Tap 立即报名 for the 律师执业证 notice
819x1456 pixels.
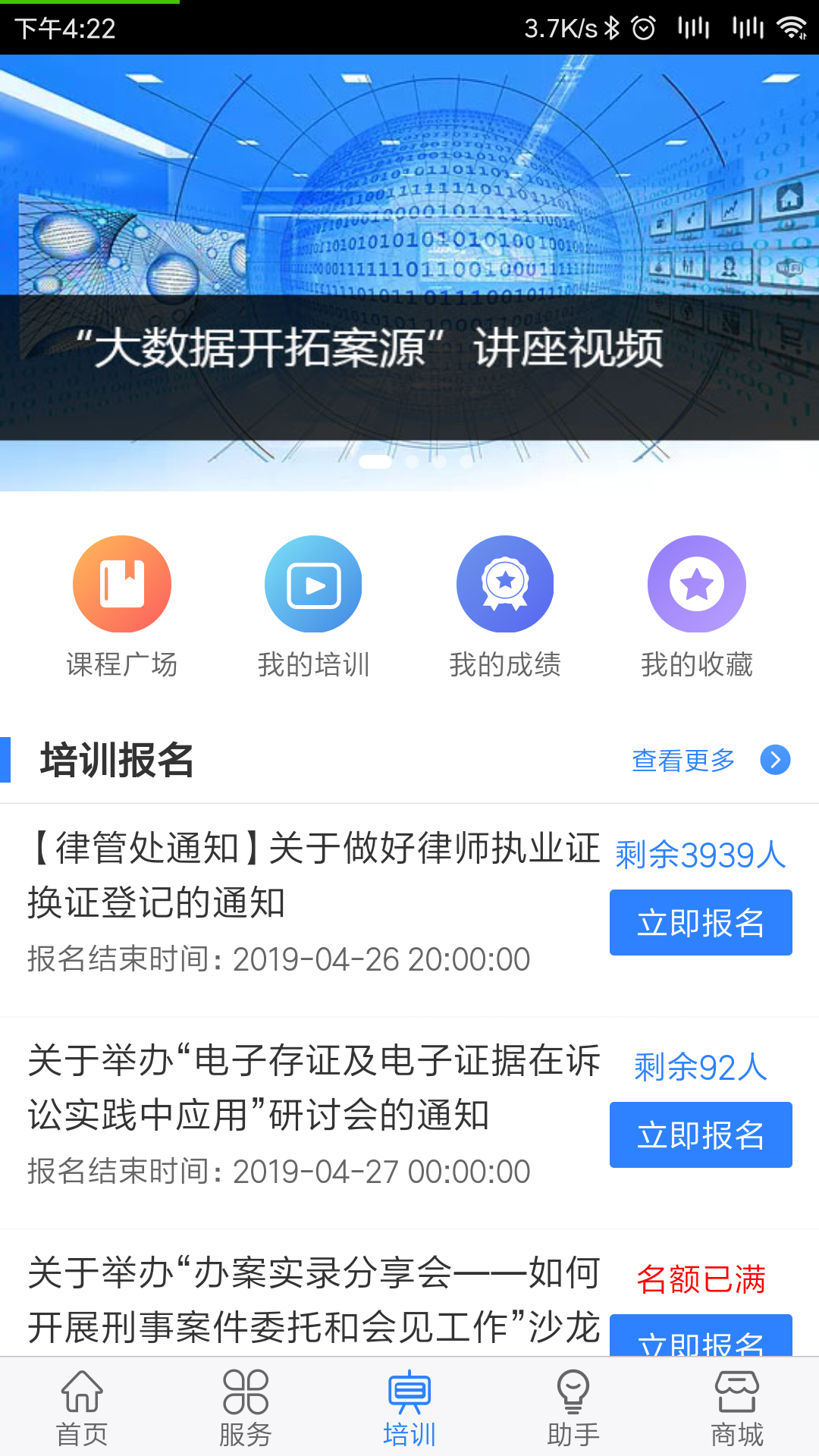pyautogui.click(x=700, y=922)
